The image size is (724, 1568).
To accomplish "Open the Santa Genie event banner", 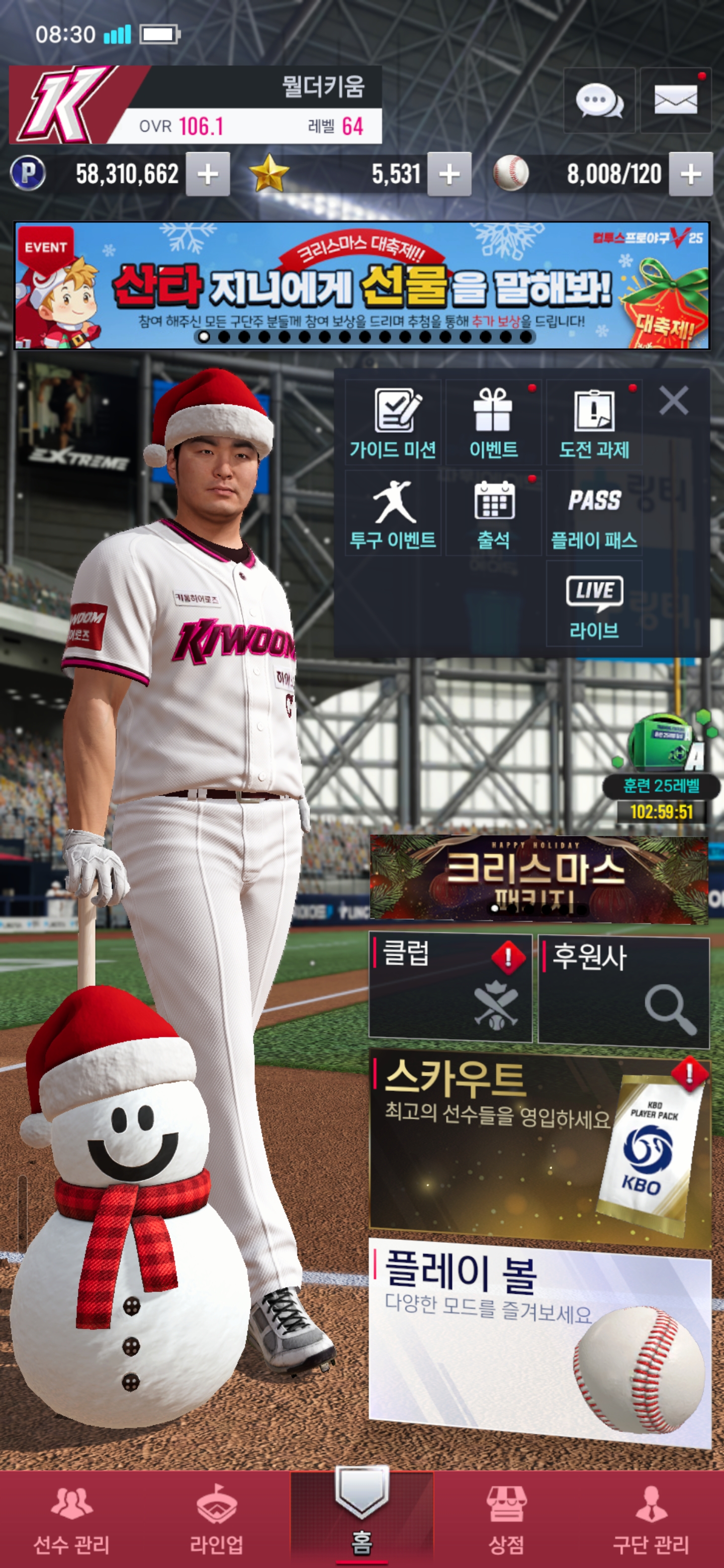I will click(x=361, y=285).
